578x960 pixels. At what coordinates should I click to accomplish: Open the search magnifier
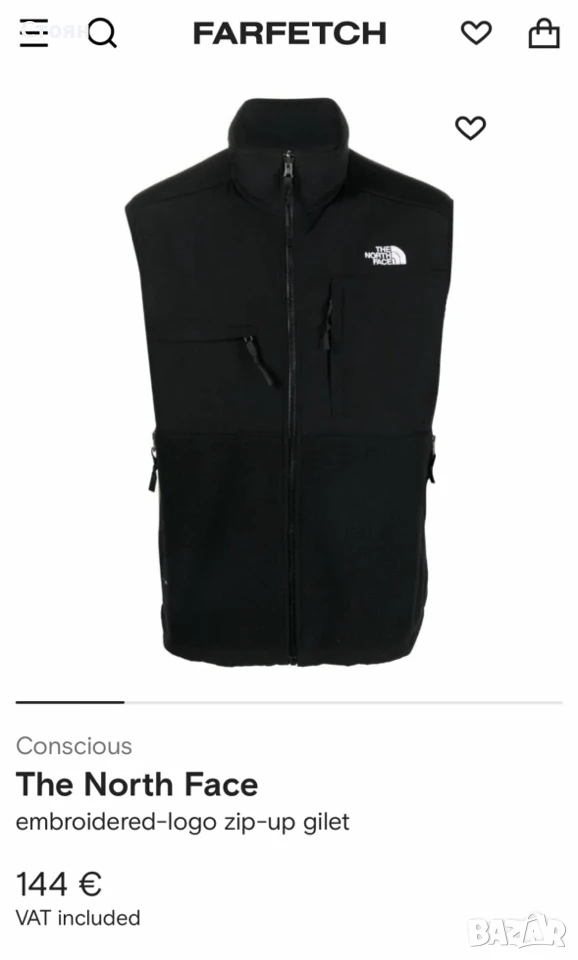coord(102,33)
